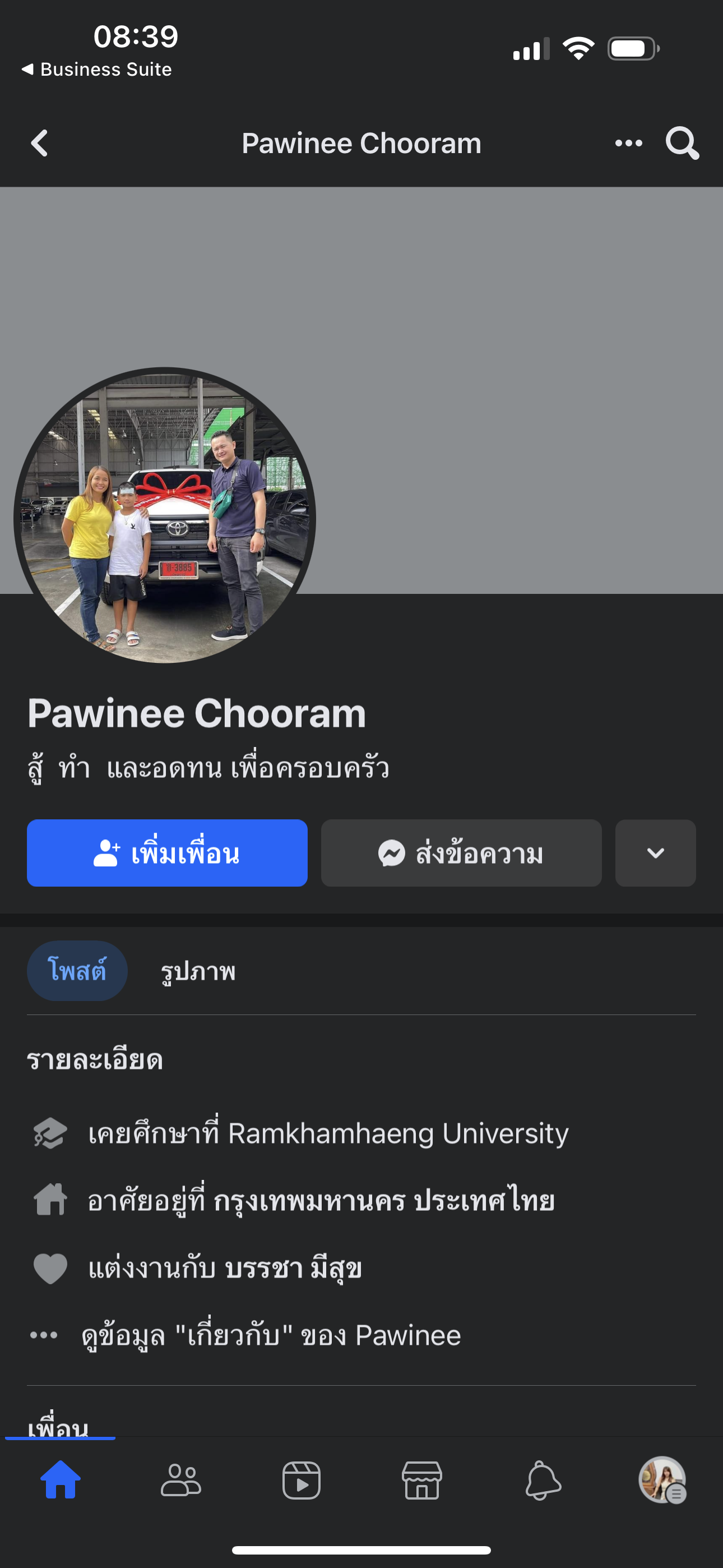
Task: Open Pawinee Chooram's profile picture
Action: click(x=164, y=515)
